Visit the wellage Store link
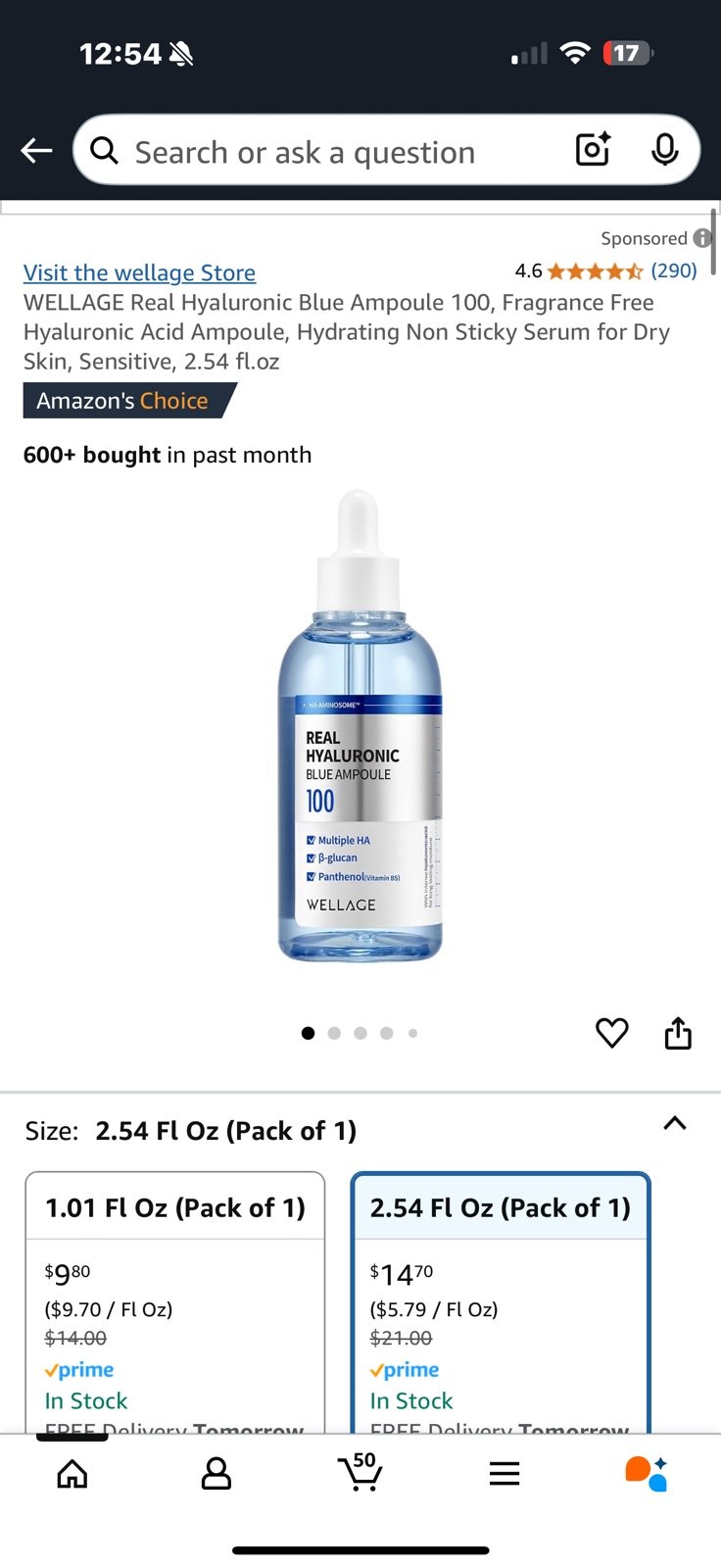The image size is (721, 1568). (x=139, y=272)
